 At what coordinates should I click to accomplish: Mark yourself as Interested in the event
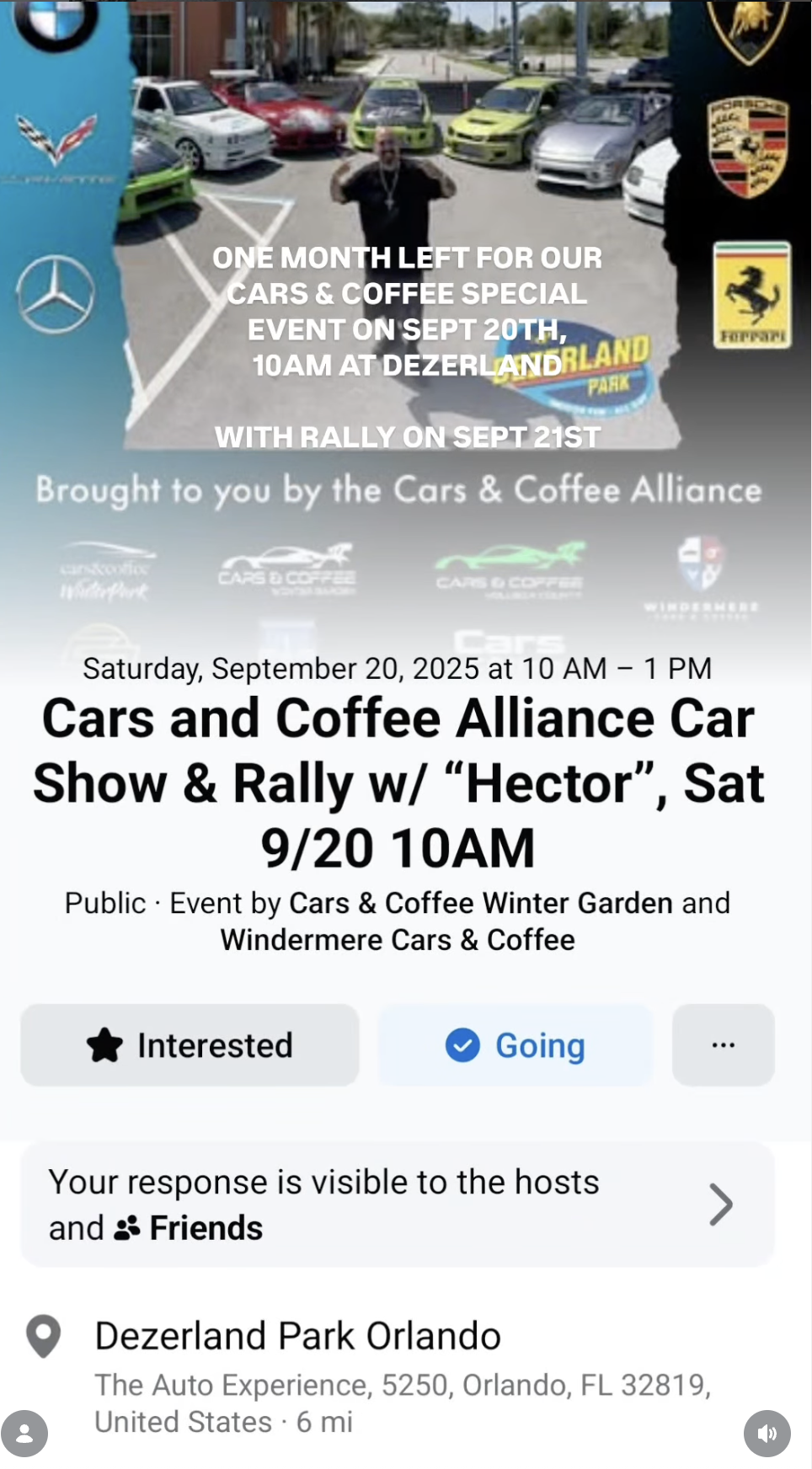click(190, 1044)
